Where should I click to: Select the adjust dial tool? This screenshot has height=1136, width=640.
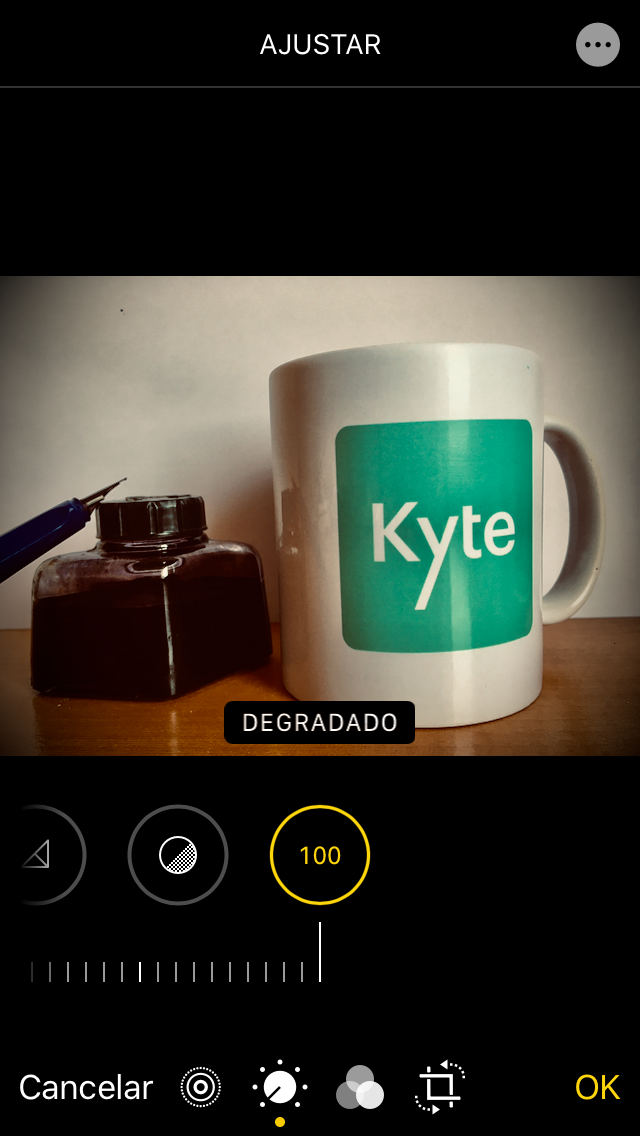(x=280, y=1087)
